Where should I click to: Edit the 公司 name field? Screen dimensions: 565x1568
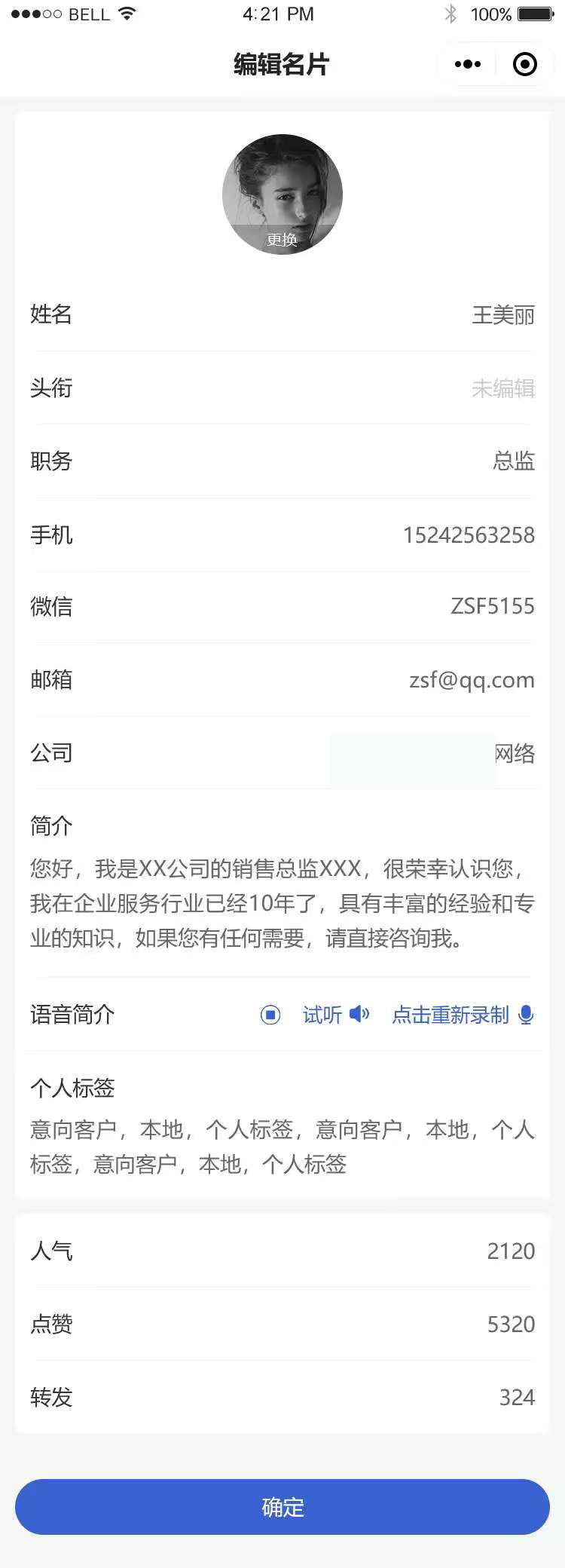pos(452,753)
